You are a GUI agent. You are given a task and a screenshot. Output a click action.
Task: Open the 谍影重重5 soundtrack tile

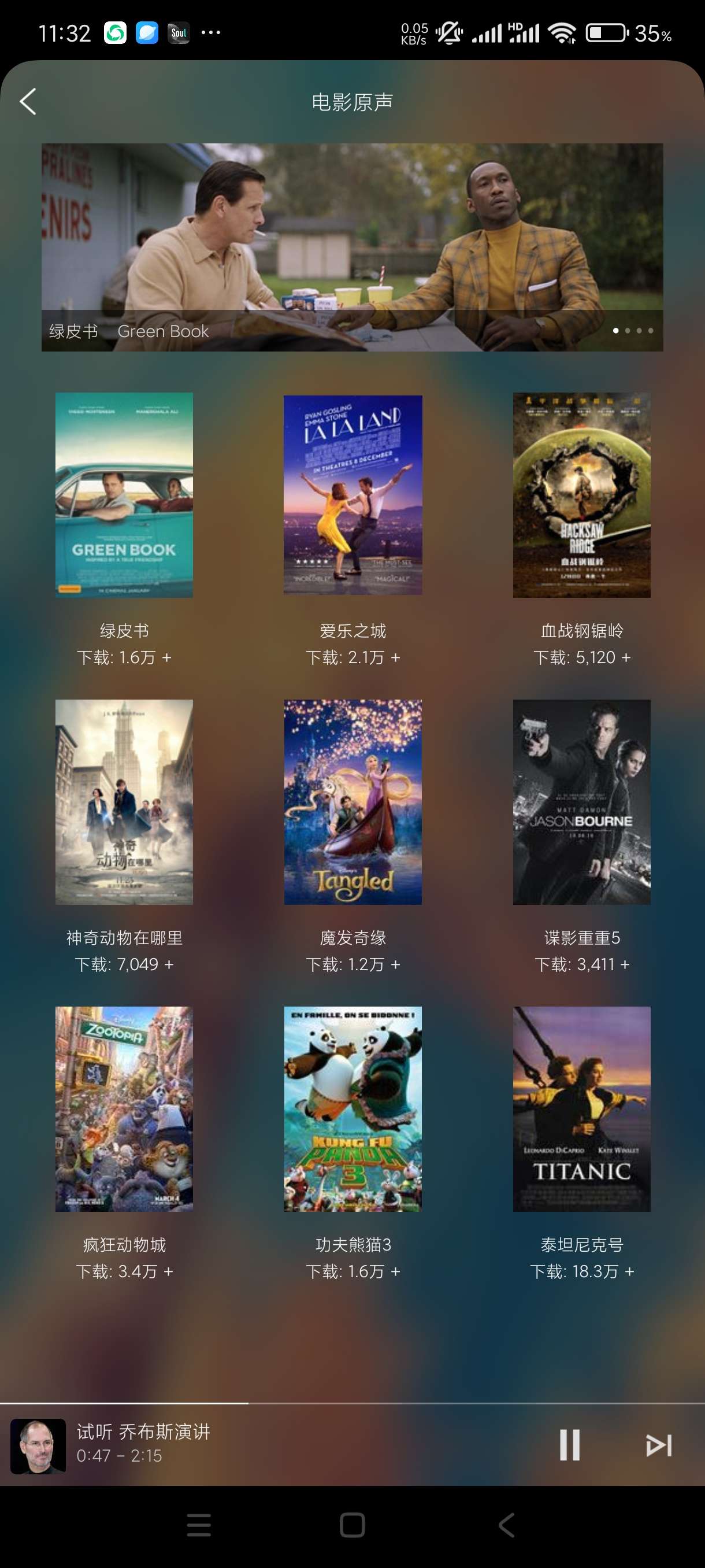click(581, 802)
